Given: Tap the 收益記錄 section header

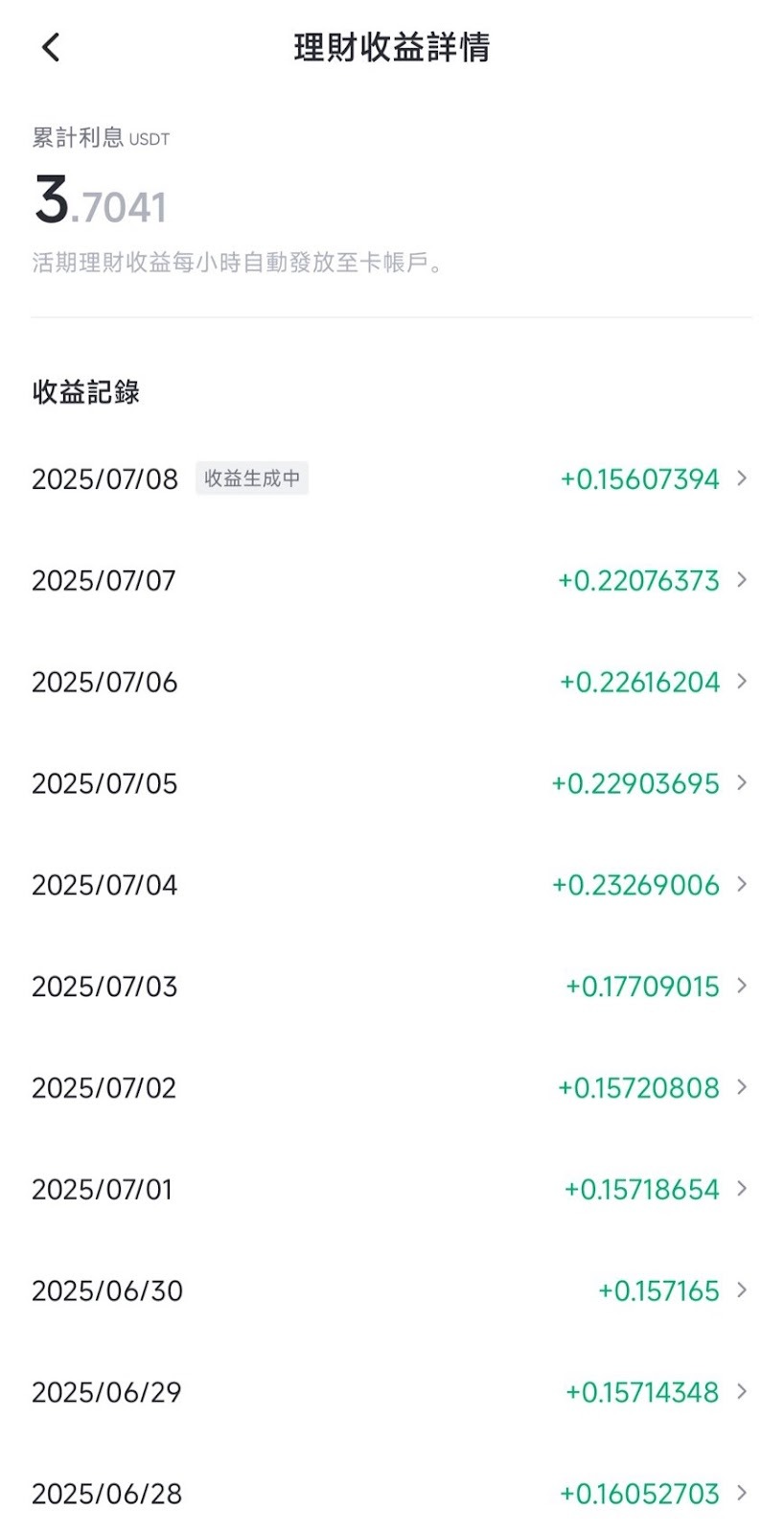Looking at the screenshot, I should [84, 391].
